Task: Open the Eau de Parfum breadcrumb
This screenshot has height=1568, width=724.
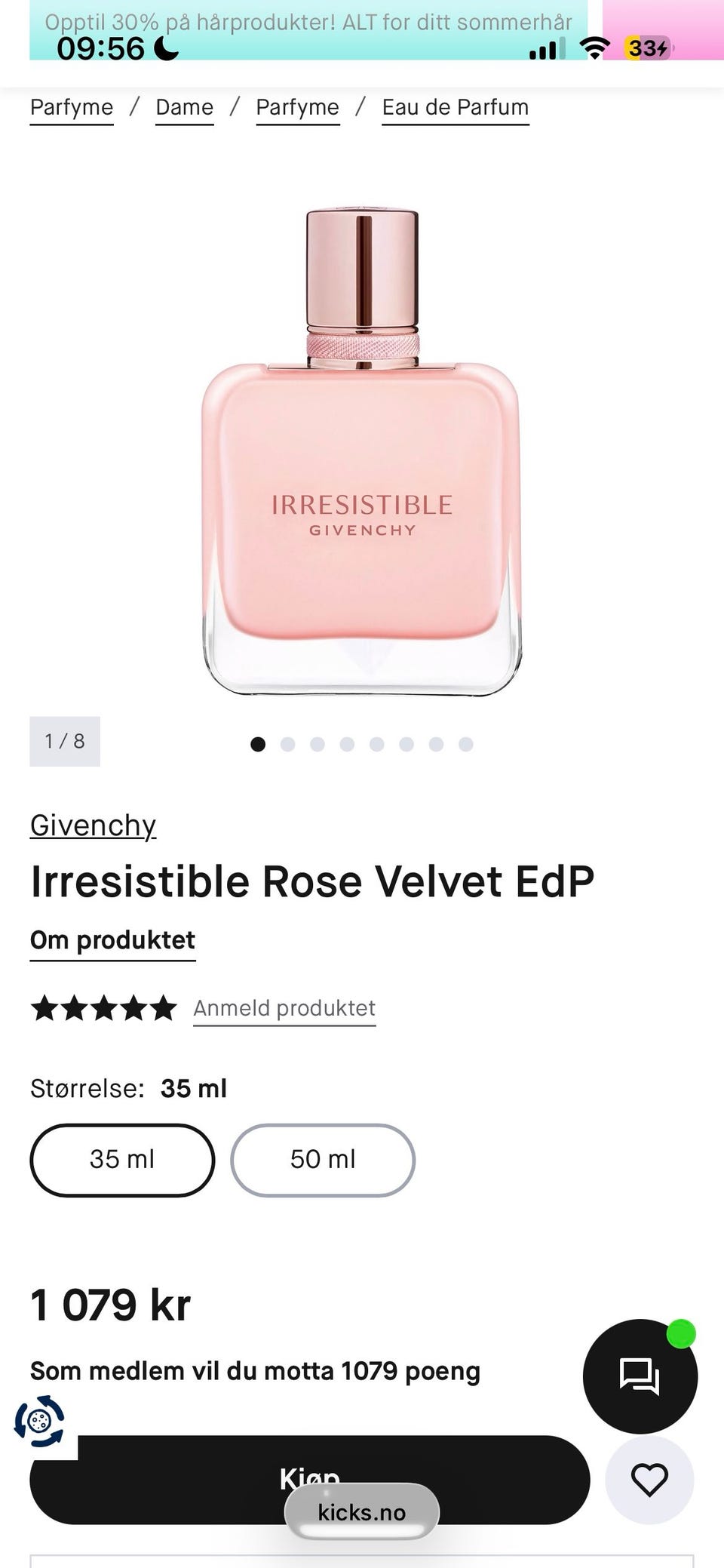Action: click(456, 107)
